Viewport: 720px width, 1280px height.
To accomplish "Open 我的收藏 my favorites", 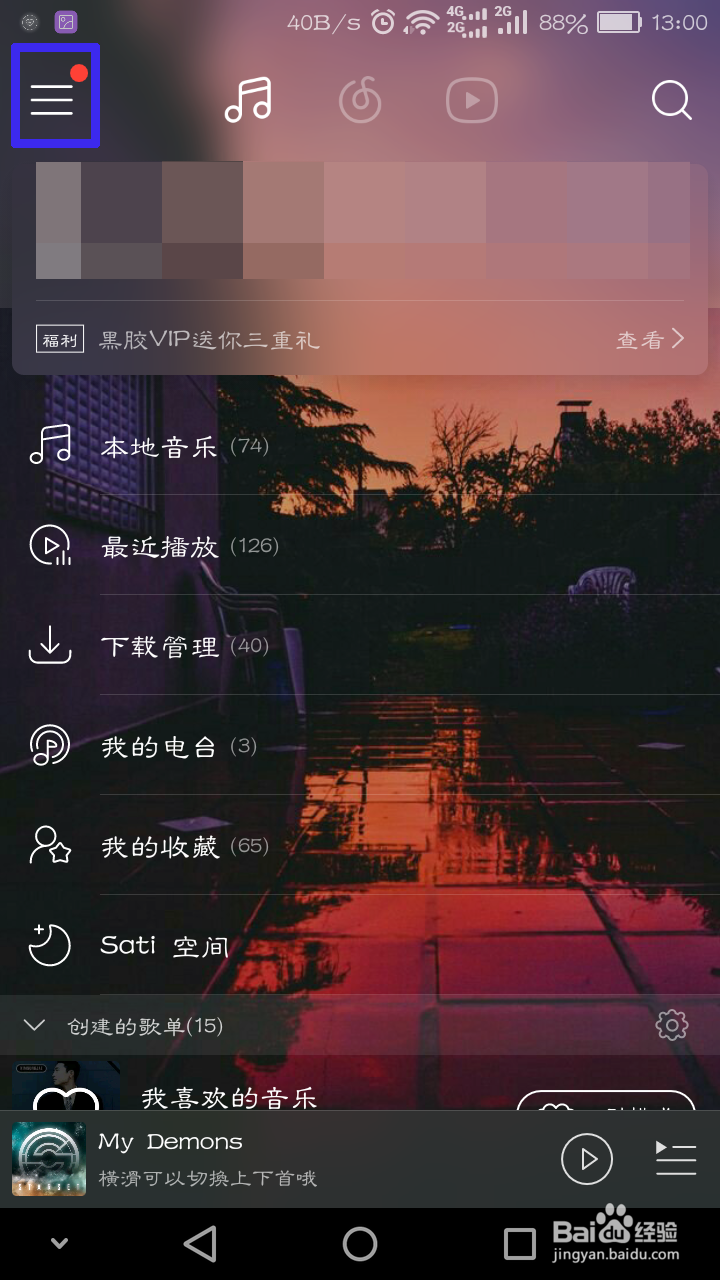I will (x=160, y=846).
